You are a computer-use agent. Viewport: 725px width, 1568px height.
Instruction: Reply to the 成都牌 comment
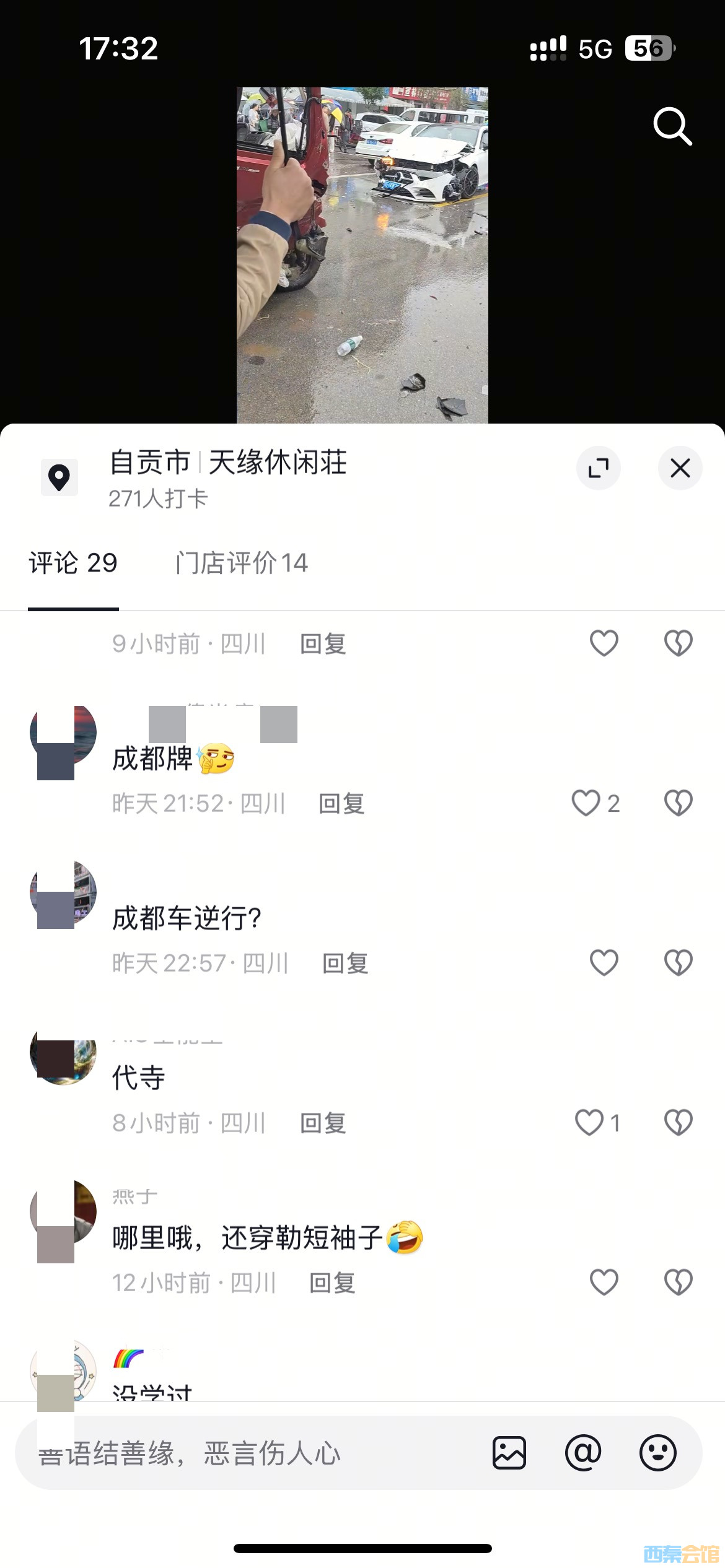click(341, 804)
